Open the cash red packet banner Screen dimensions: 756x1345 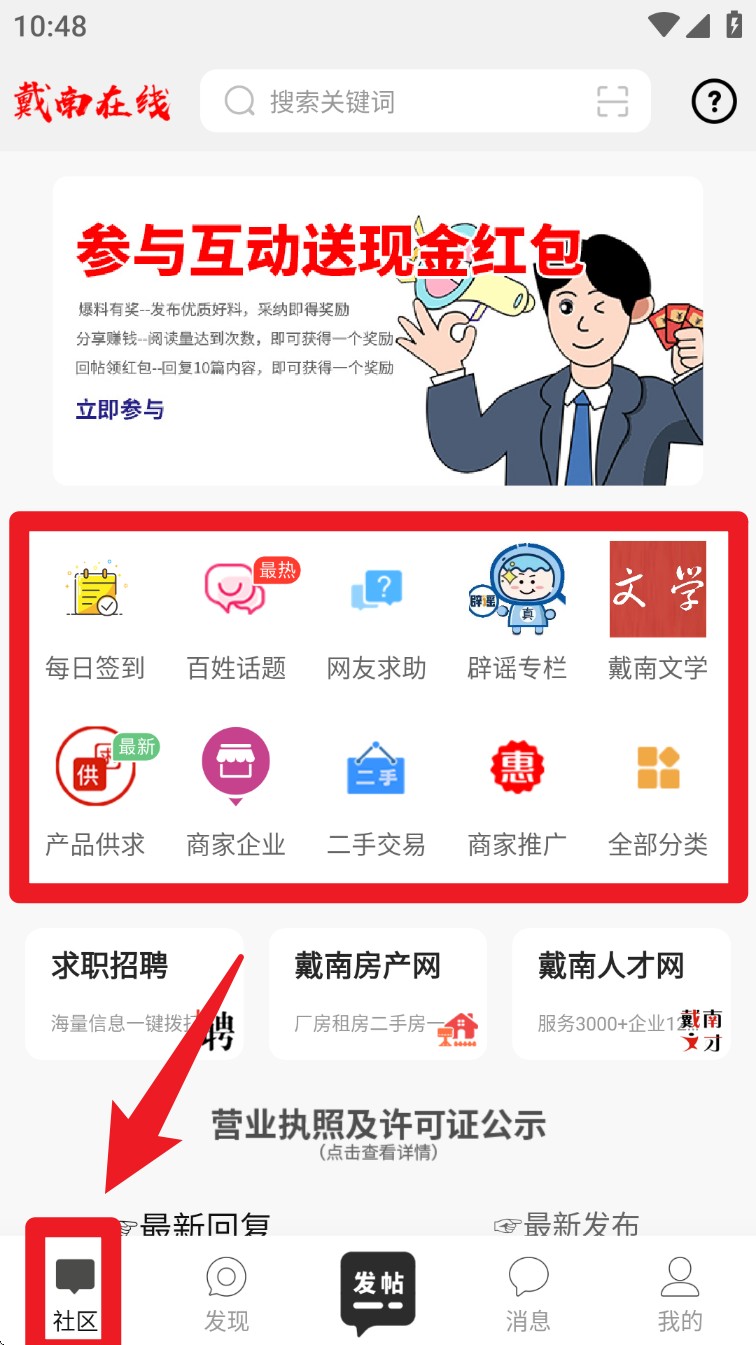(x=378, y=331)
